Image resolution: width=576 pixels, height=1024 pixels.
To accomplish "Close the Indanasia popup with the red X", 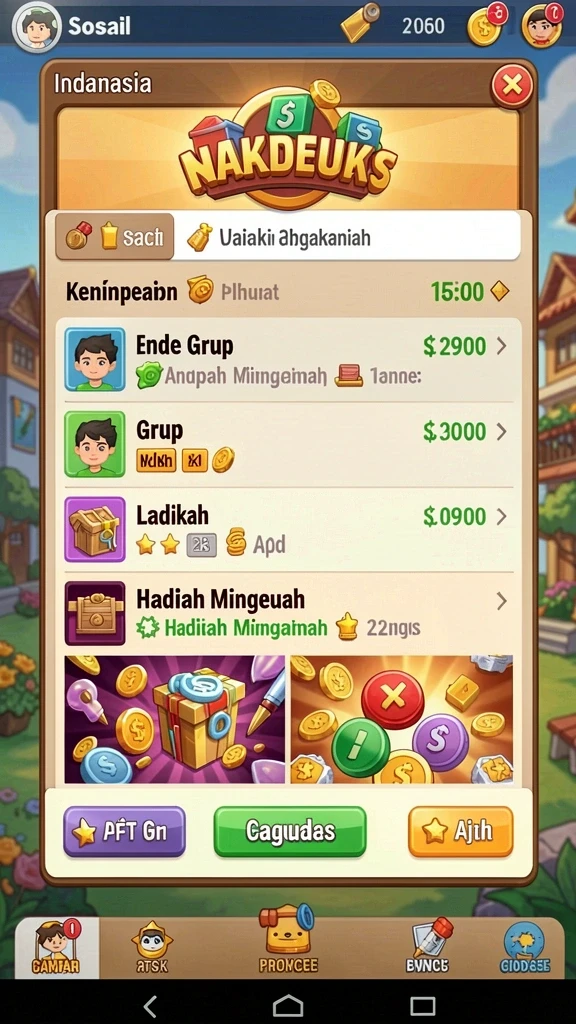I will (512, 86).
